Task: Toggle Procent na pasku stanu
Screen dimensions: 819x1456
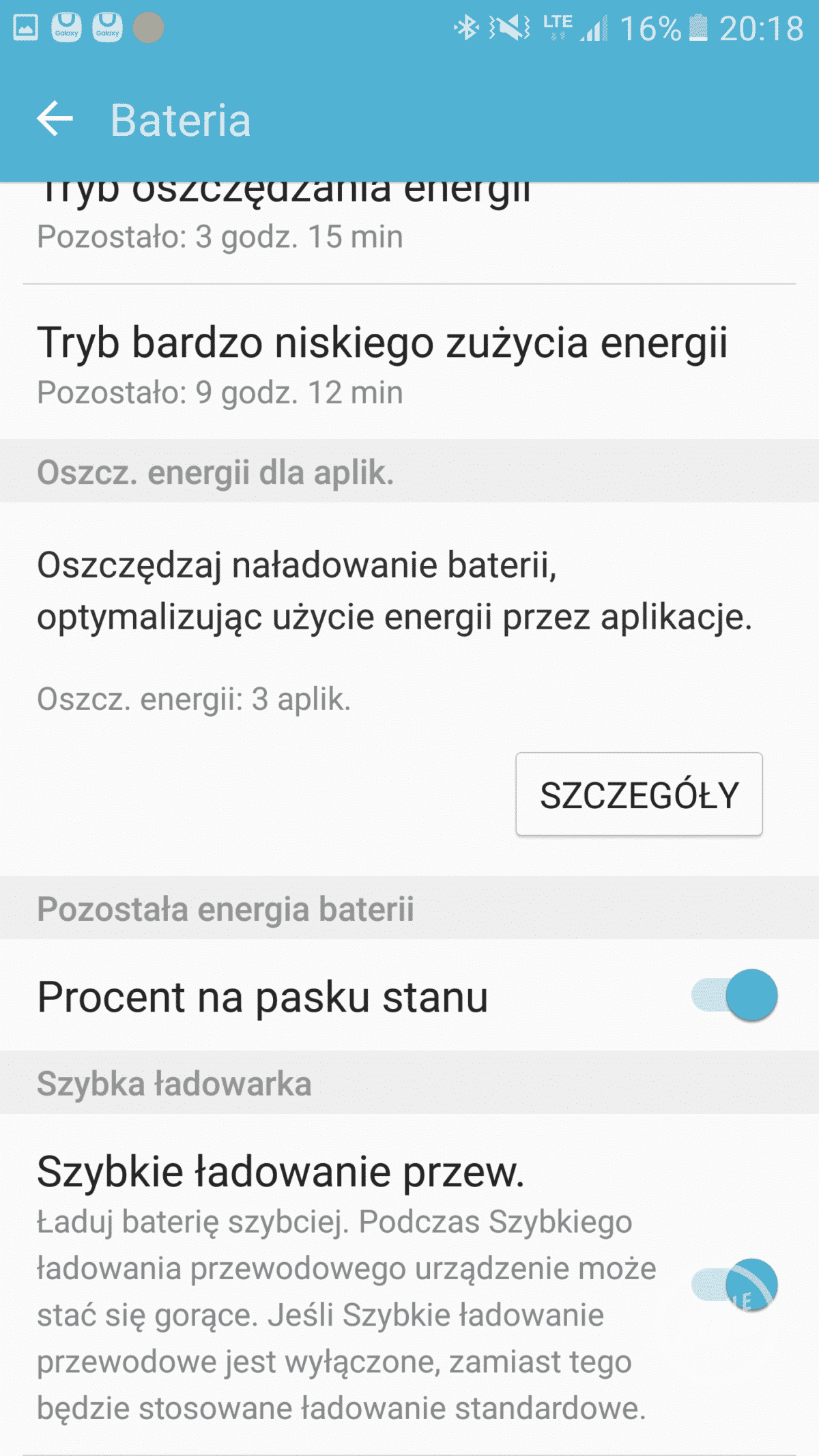Action: point(734,995)
